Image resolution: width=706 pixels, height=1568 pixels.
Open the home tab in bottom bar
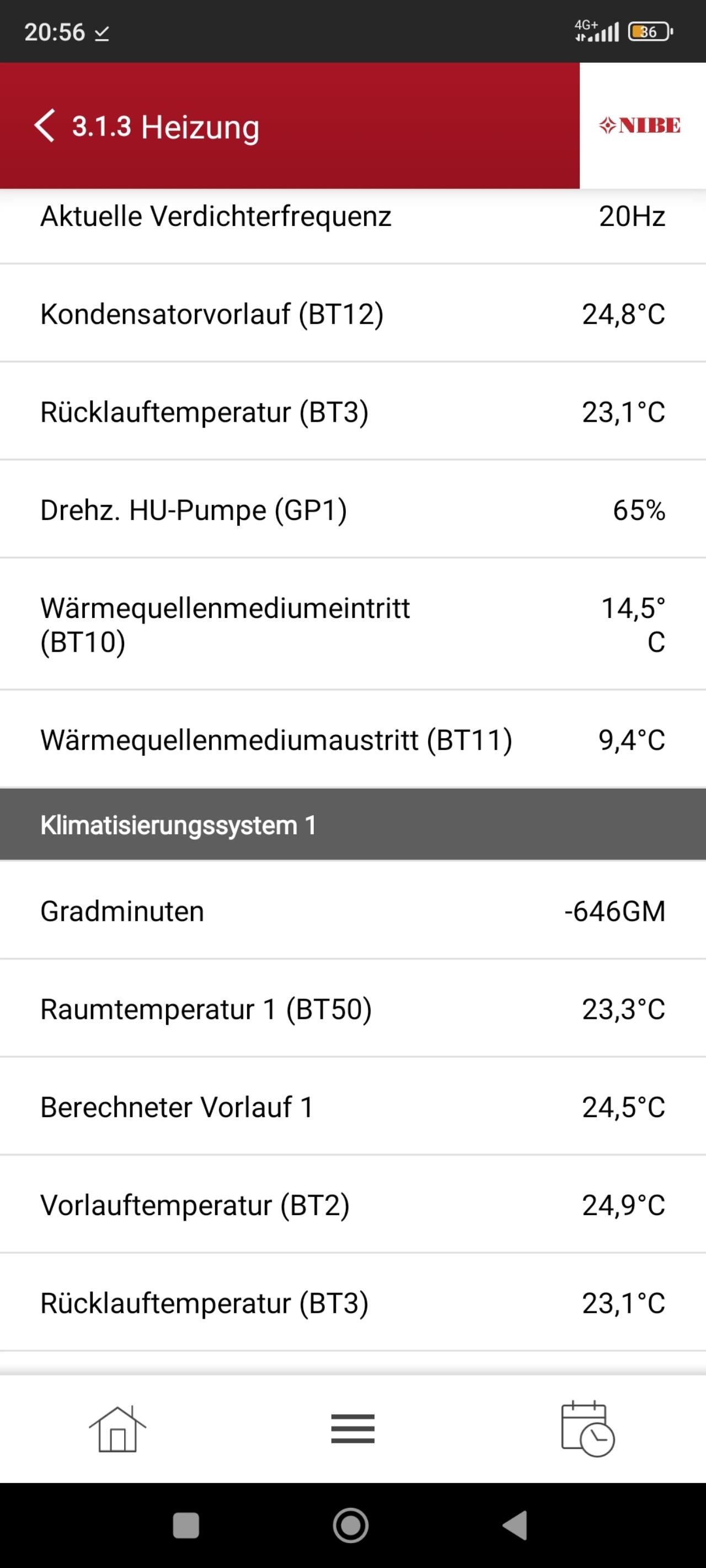[117, 1429]
